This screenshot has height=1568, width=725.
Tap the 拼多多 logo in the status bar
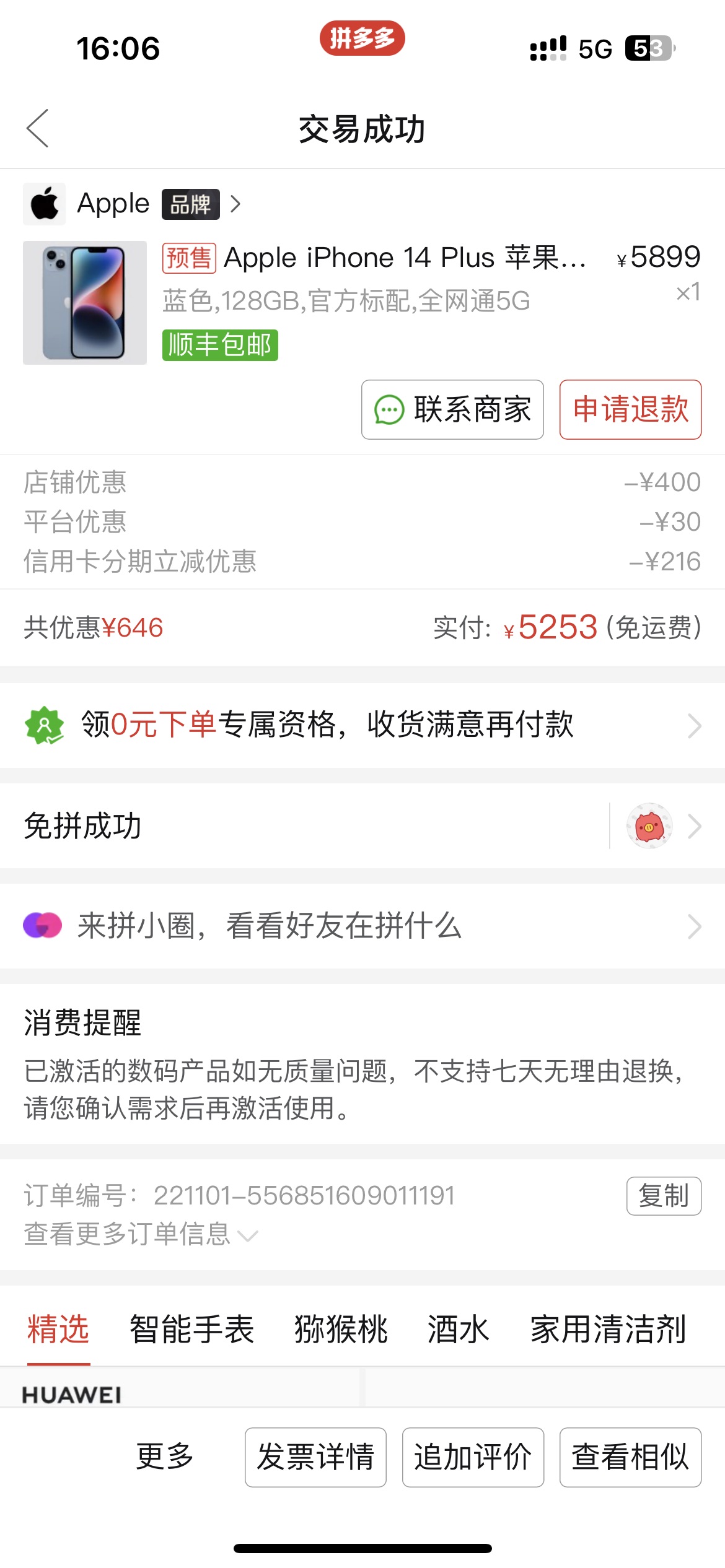click(x=362, y=38)
